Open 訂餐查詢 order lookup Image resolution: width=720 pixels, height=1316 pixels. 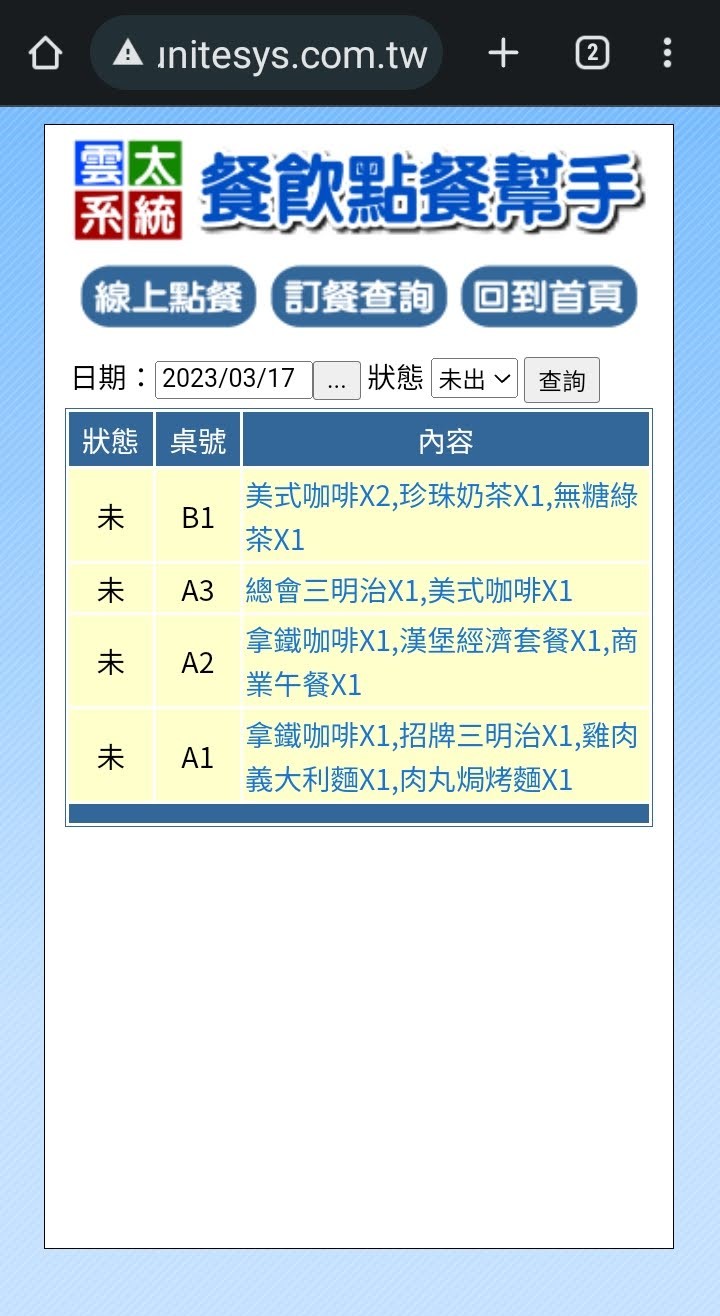coord(358,297)
